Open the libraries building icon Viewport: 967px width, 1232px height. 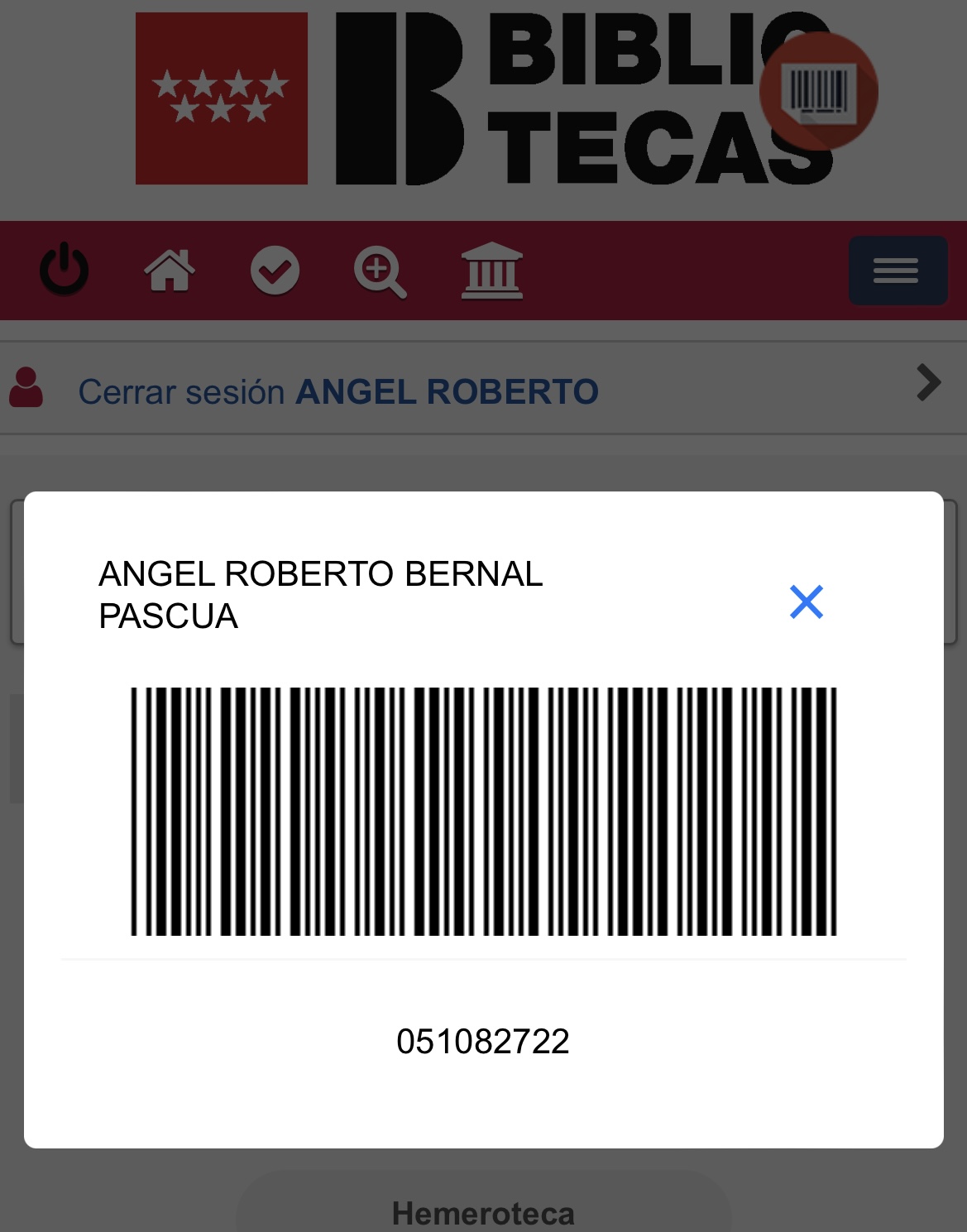[x=491, y=271]
